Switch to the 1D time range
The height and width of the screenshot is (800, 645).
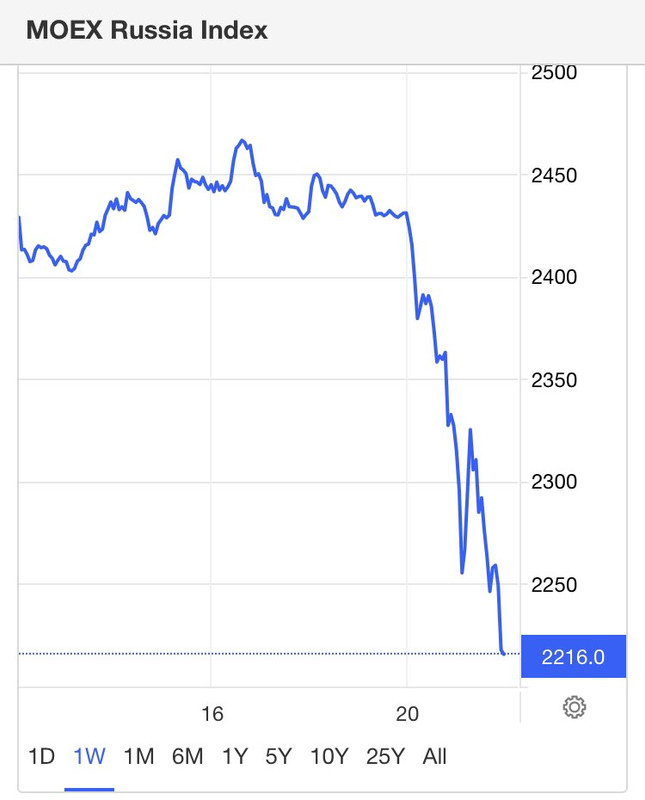[x=41, y=756]
